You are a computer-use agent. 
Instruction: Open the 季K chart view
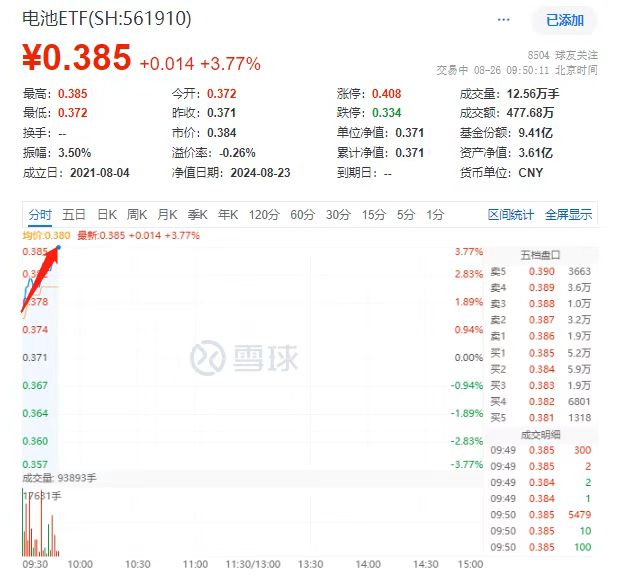[198, 215]
